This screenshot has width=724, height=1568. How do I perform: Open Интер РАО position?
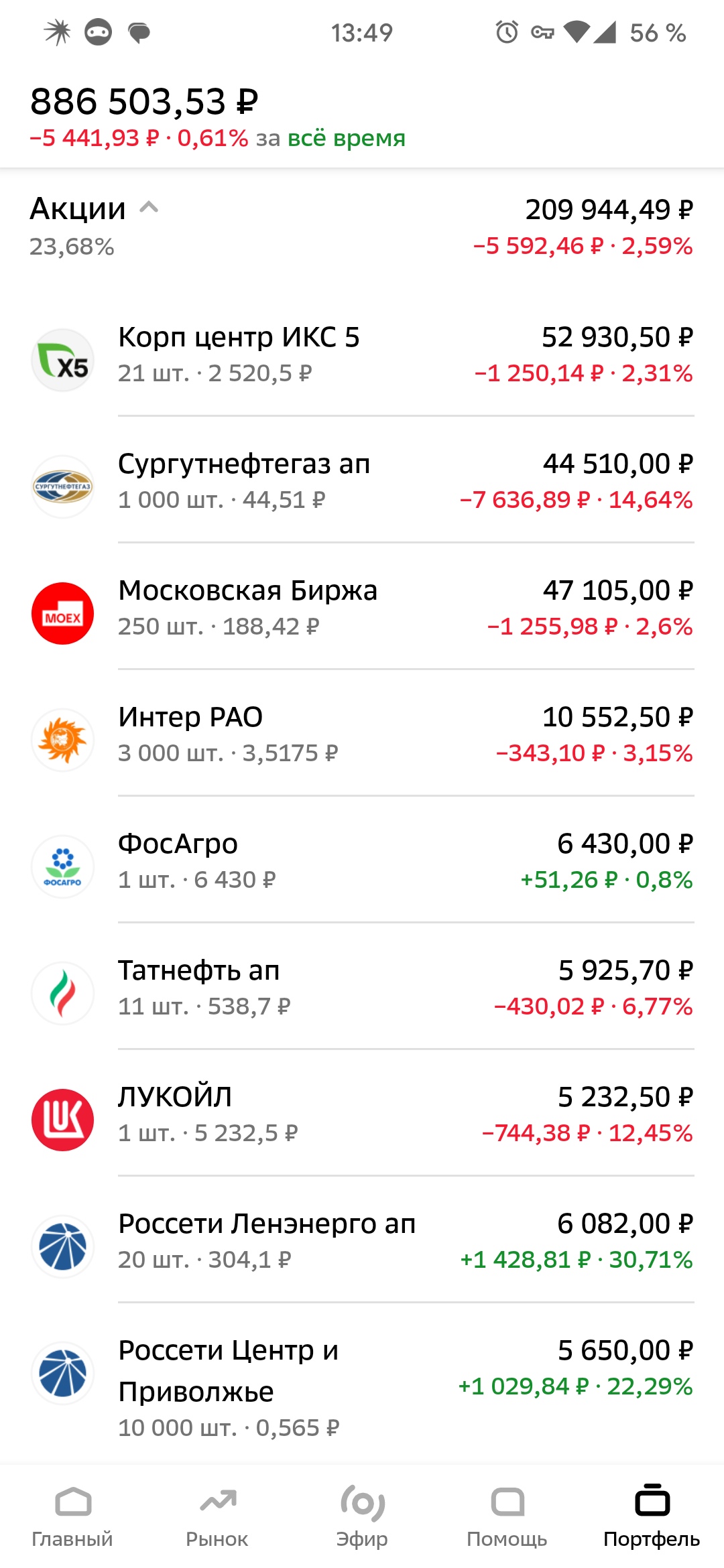[362, 735]
